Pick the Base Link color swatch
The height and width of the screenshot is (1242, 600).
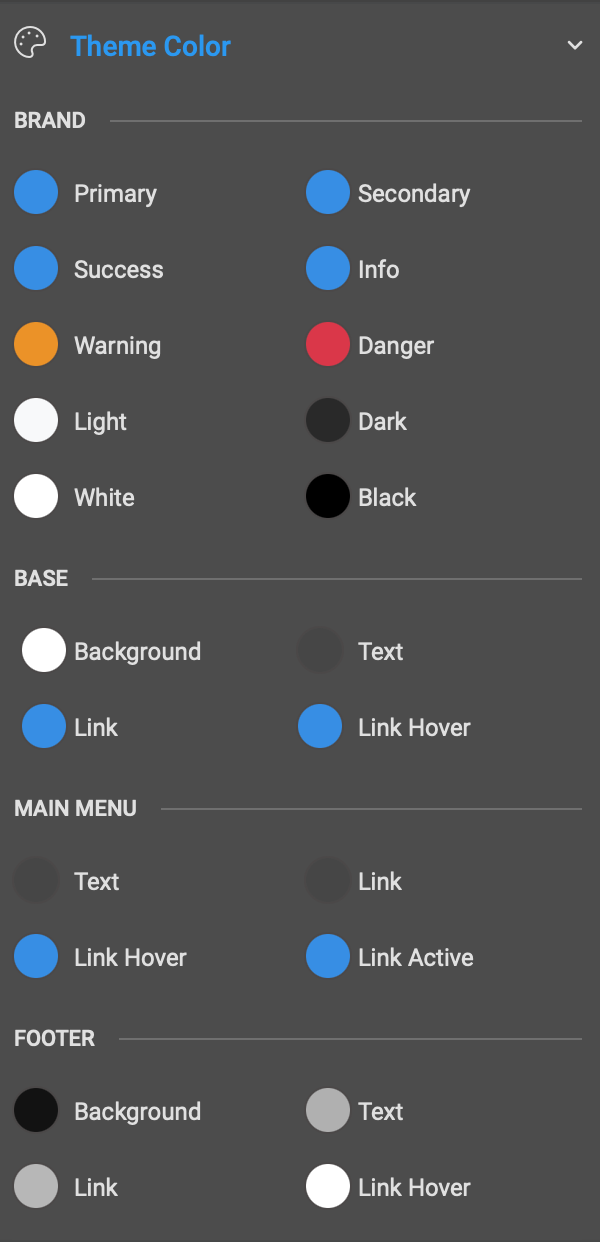point(44,727)
